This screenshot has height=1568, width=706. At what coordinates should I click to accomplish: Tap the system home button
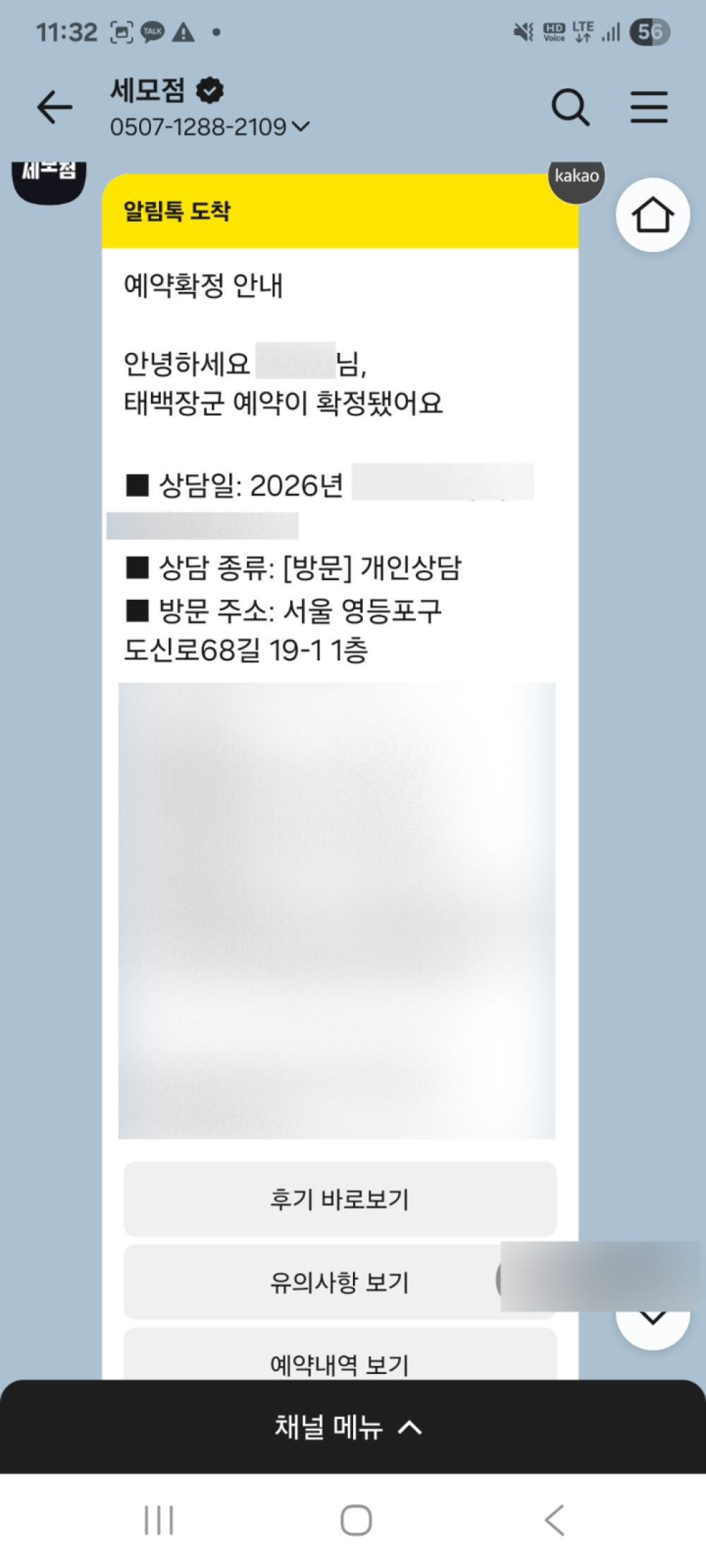[x=356, y=1519]
